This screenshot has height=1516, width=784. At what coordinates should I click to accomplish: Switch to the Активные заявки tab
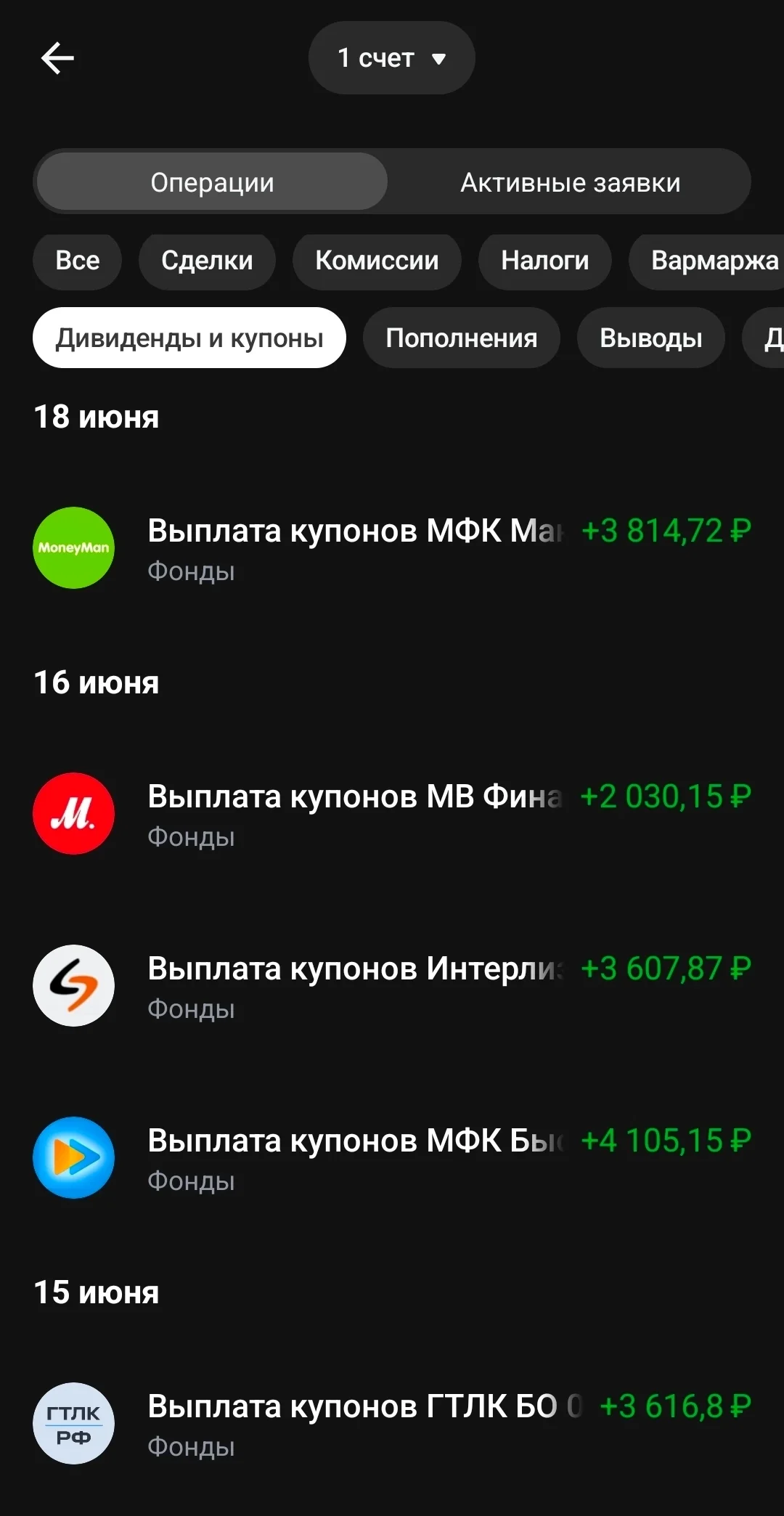tap(571, 182)
